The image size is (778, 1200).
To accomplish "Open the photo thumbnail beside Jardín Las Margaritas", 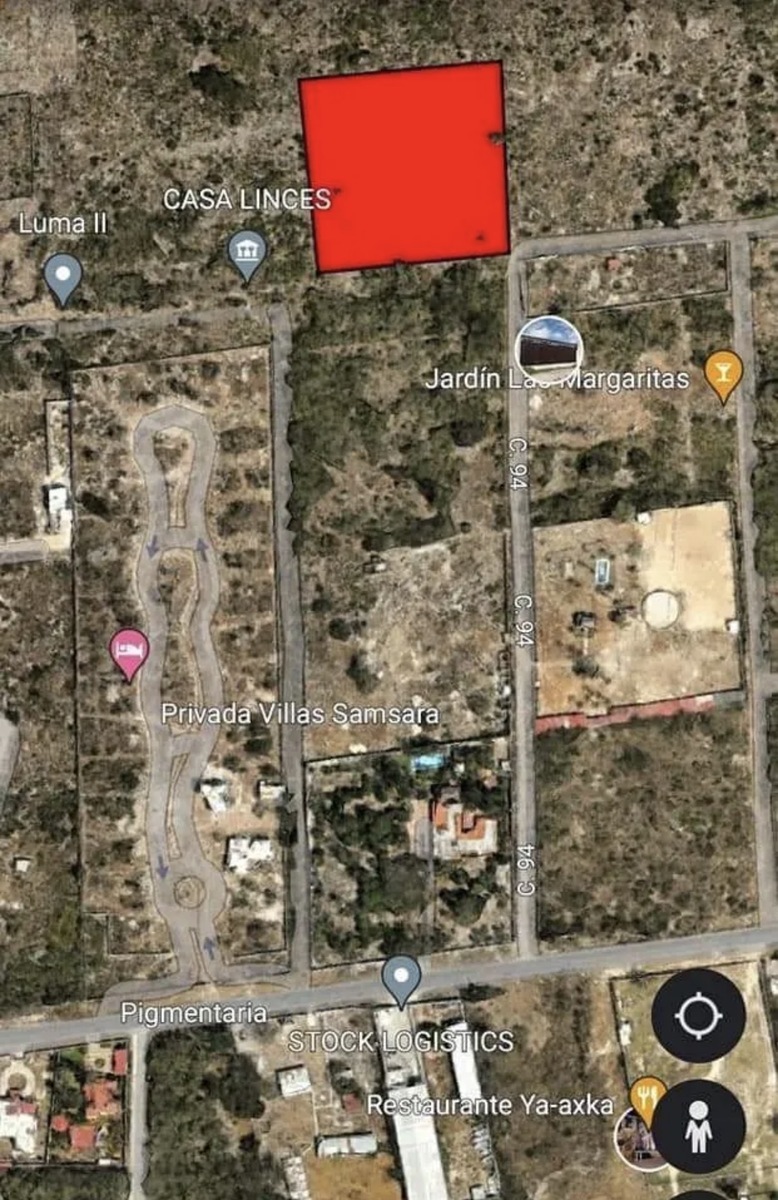I will click(x=549, y=350).
